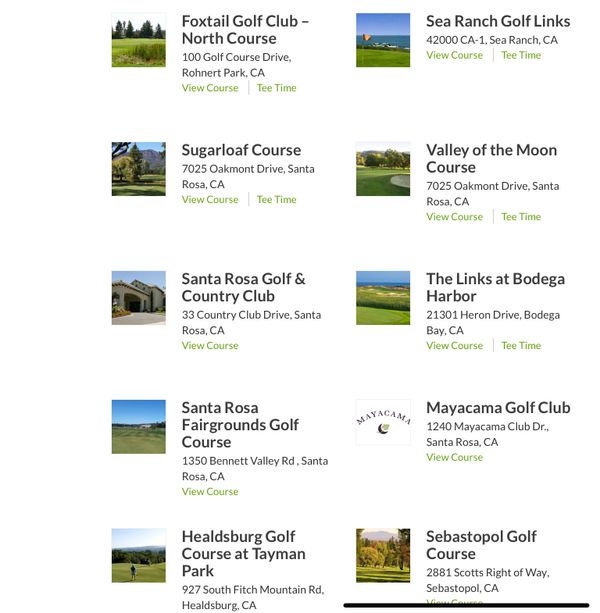This screenshot has height=613, width=600.
Task: View Course for Mayacama Golf Club
Action: (x=454, y=457)
